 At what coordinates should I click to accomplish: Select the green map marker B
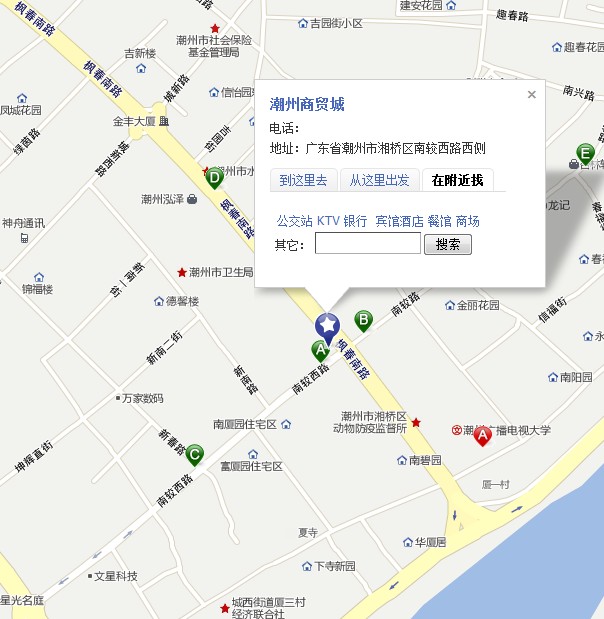tap(364, 320)
